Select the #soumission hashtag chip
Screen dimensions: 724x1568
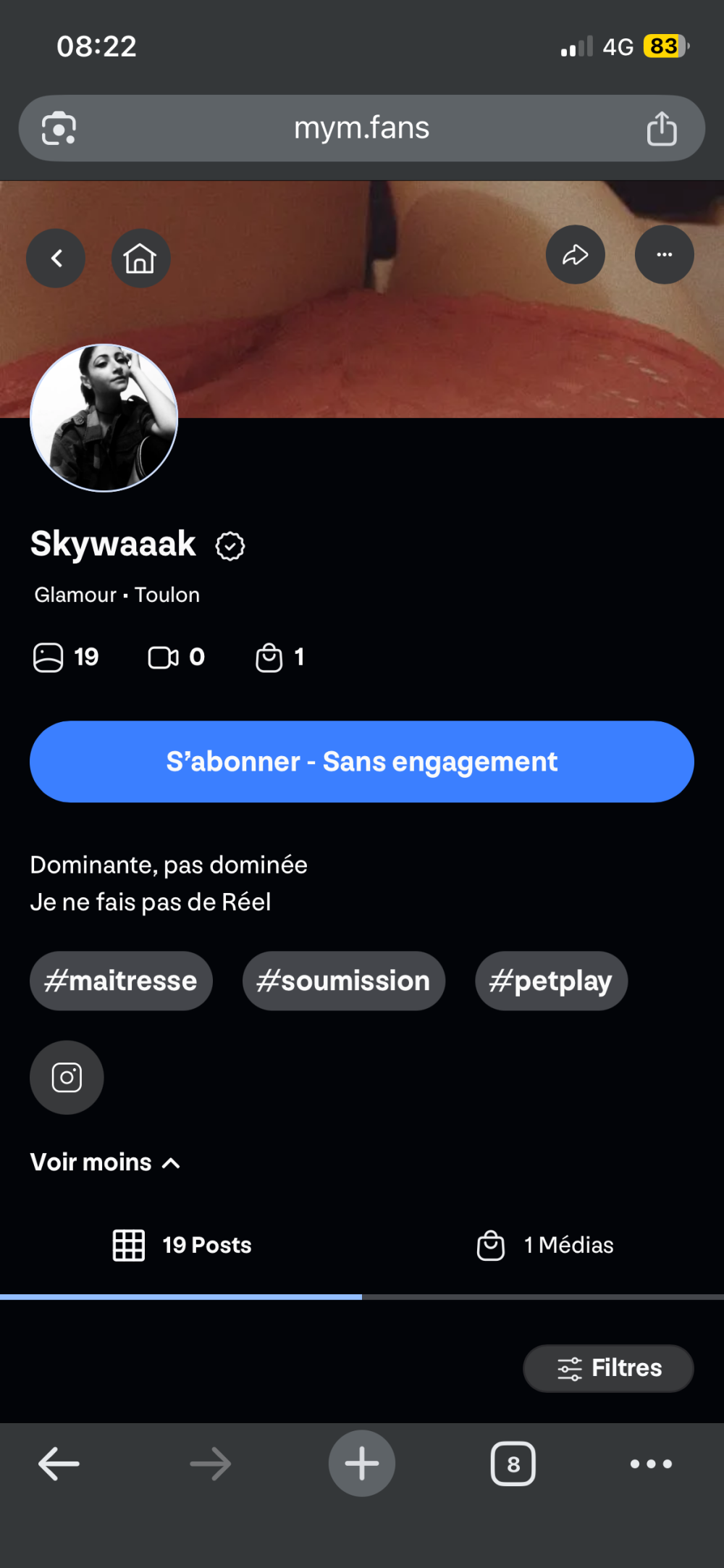coord(343,981)
